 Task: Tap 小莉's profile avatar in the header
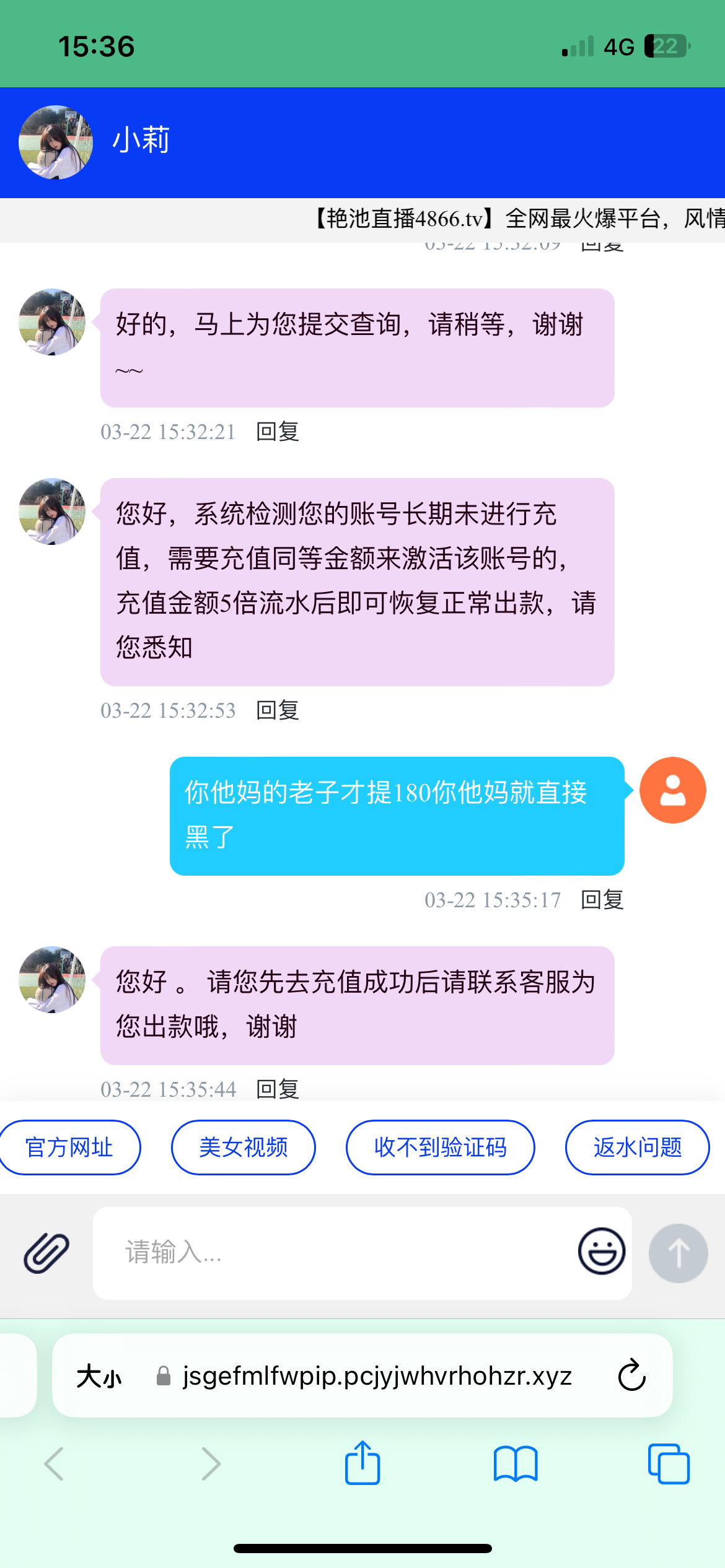[56, 141]
